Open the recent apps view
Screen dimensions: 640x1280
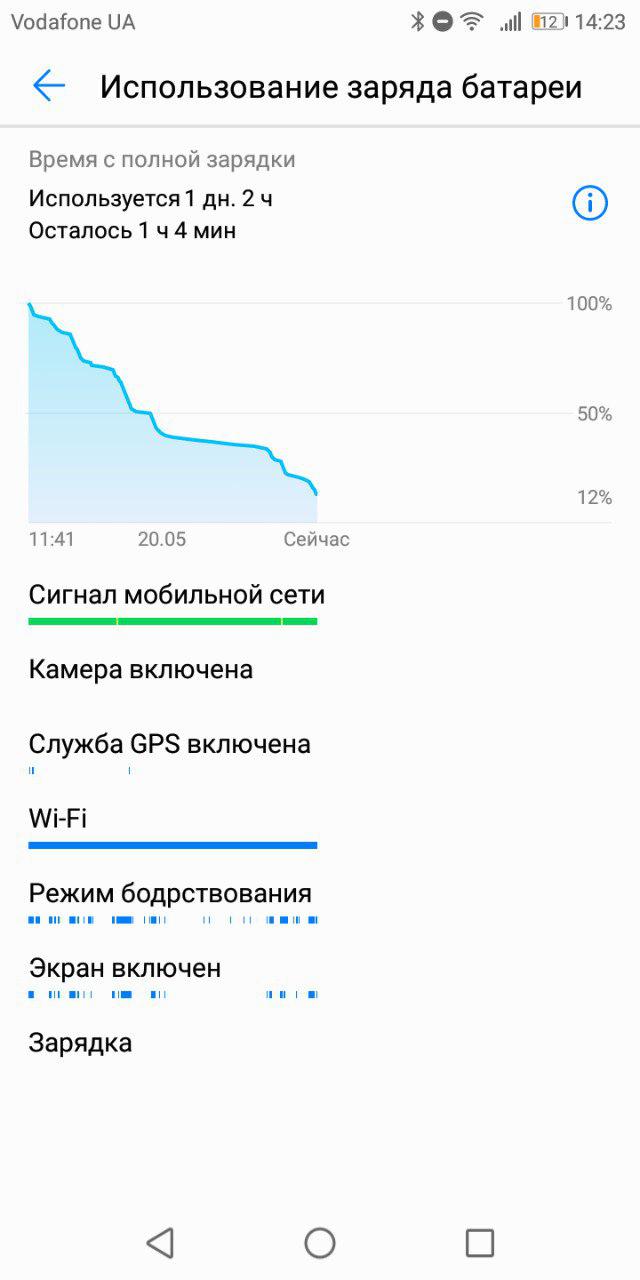click(480, 1242)
